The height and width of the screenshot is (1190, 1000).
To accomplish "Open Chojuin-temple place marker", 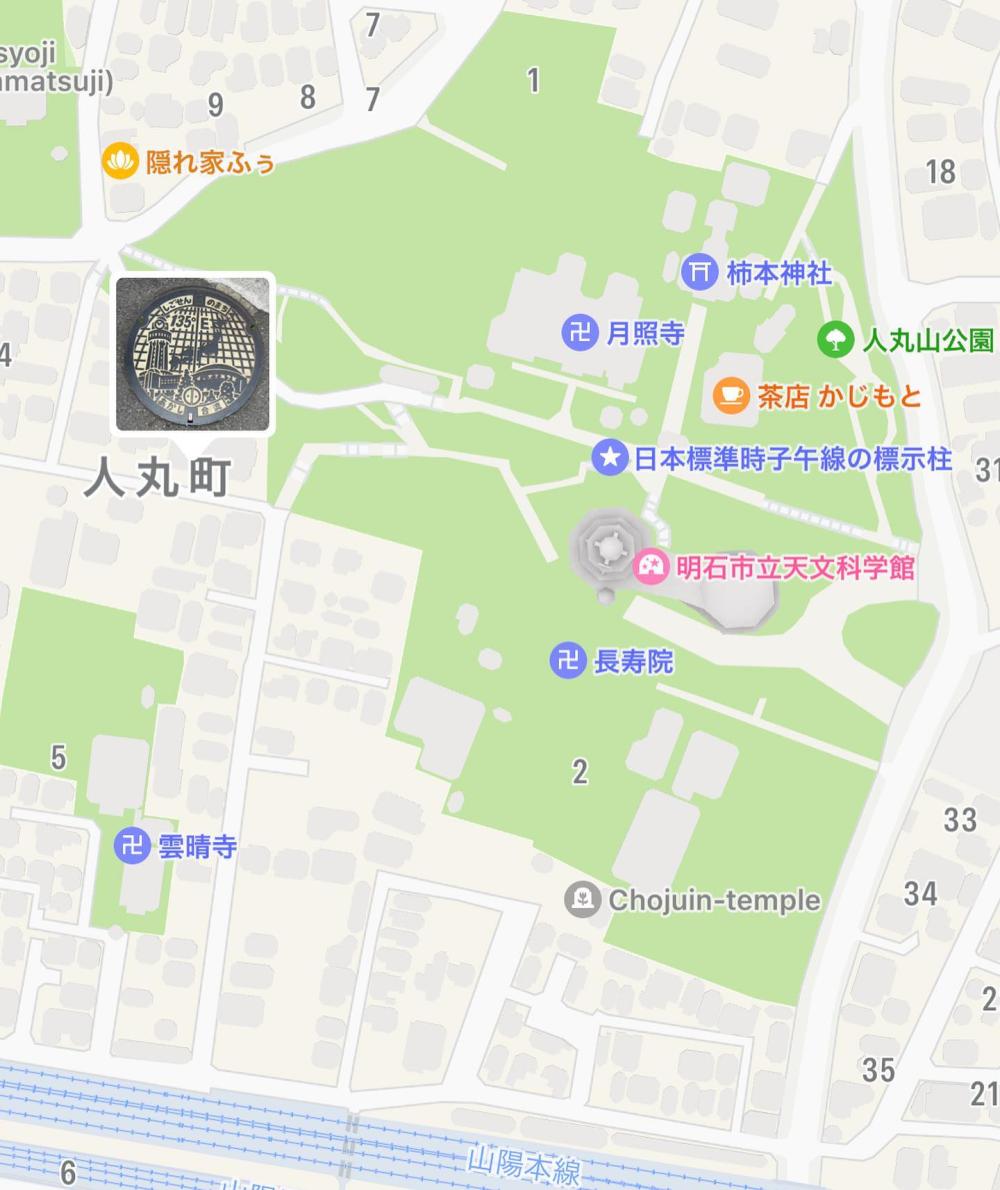I will (582, 900).
